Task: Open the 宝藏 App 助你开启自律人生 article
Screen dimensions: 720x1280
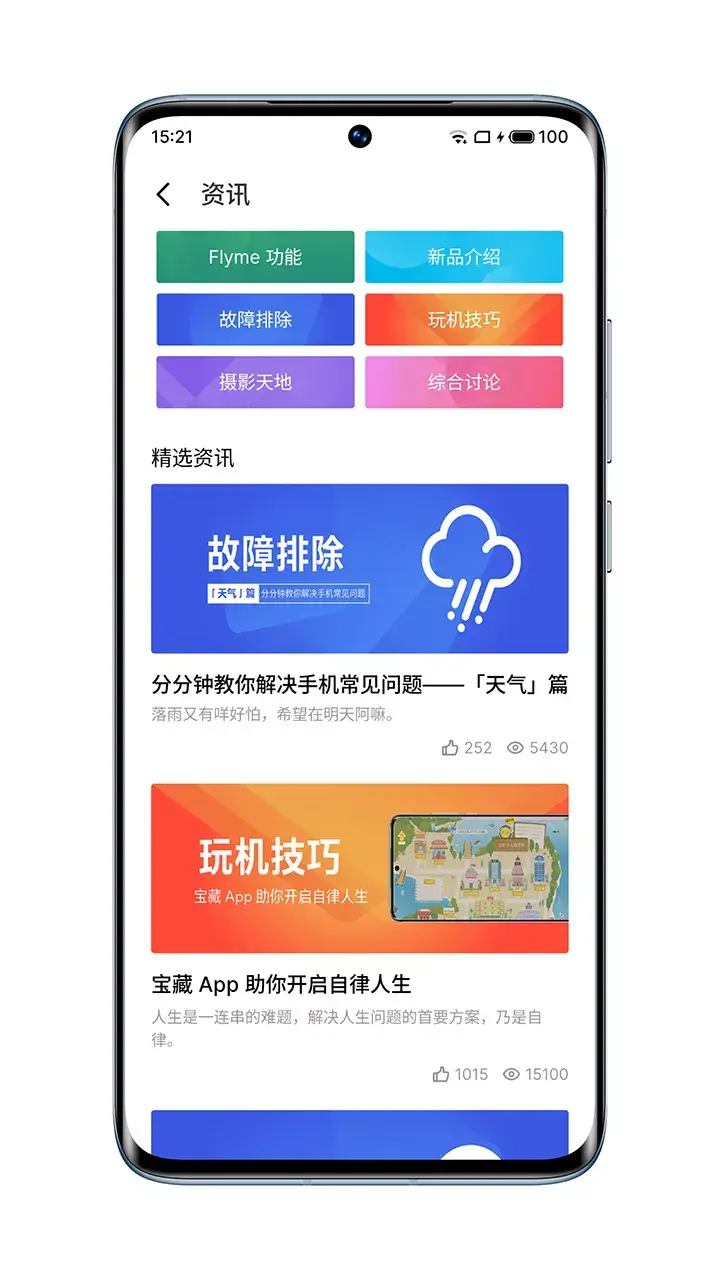Action: tap(281, 984)
